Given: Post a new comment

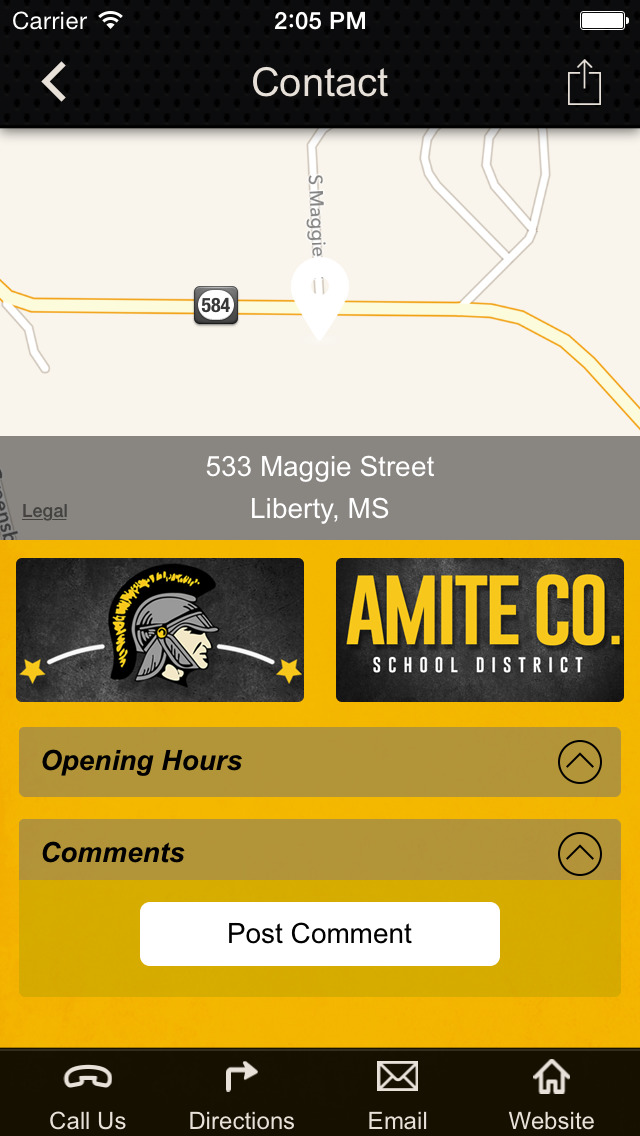Looking at the screenshot, I should click(x=320, y=934).
